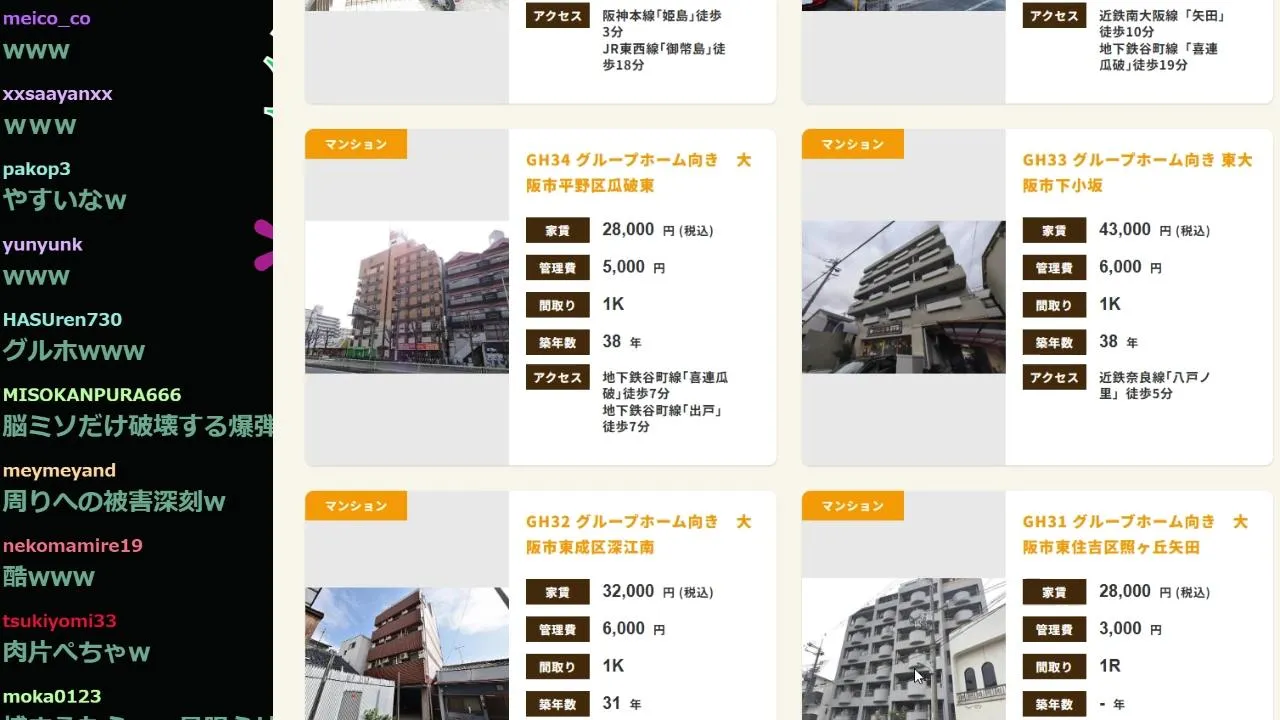Open the GH31 東住吉区照ヶ丘矢田 property

point(1136,535)
